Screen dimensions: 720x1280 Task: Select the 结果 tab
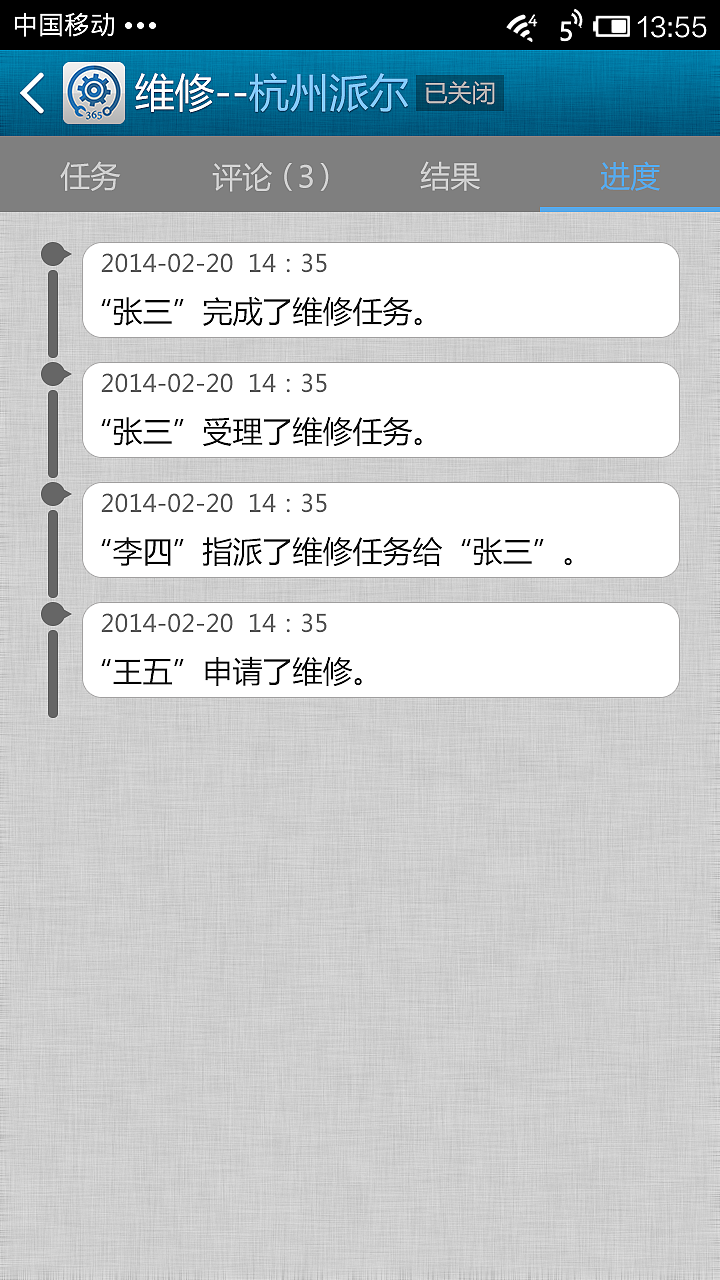pyautogui.click(x=450, y=174)
